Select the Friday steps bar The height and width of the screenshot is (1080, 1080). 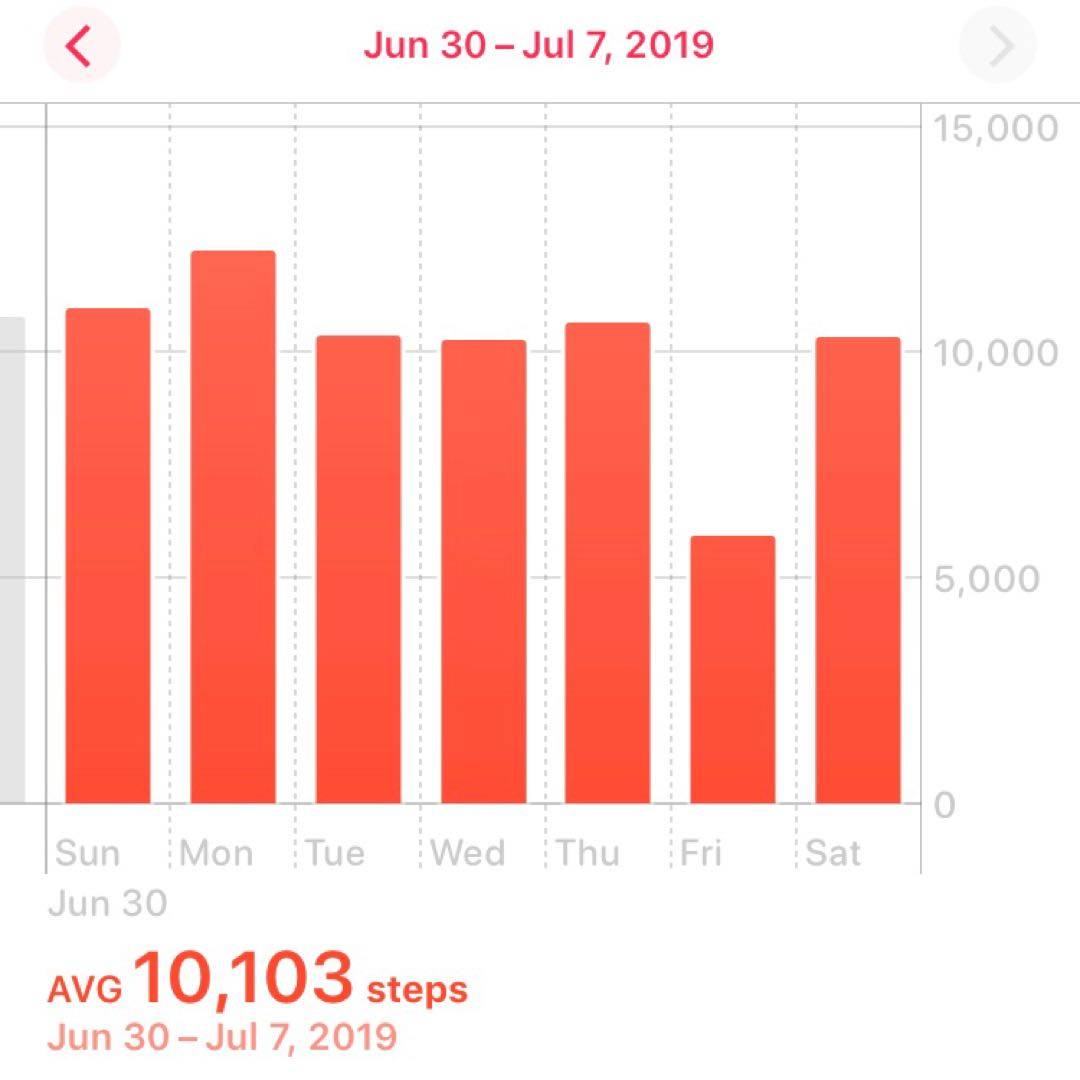click(x=733, y=670)
